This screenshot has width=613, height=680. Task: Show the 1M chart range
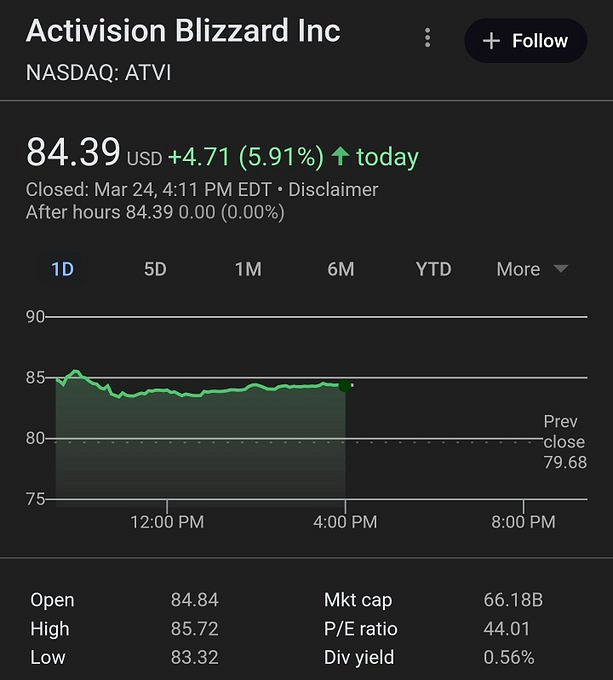(248, 269)
